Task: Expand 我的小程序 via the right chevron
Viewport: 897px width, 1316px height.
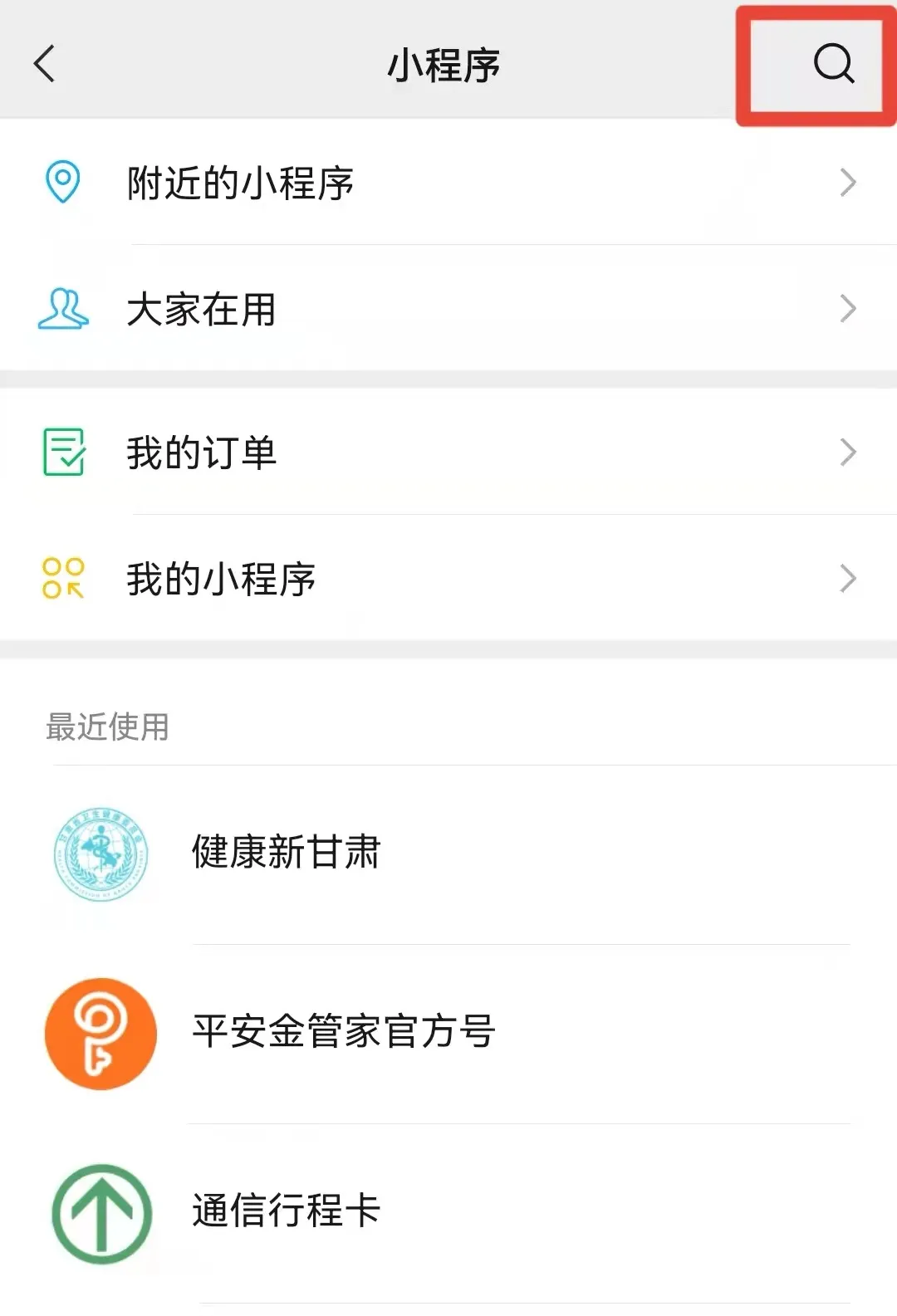Action: pyautogui.click(x=847, y=579)
